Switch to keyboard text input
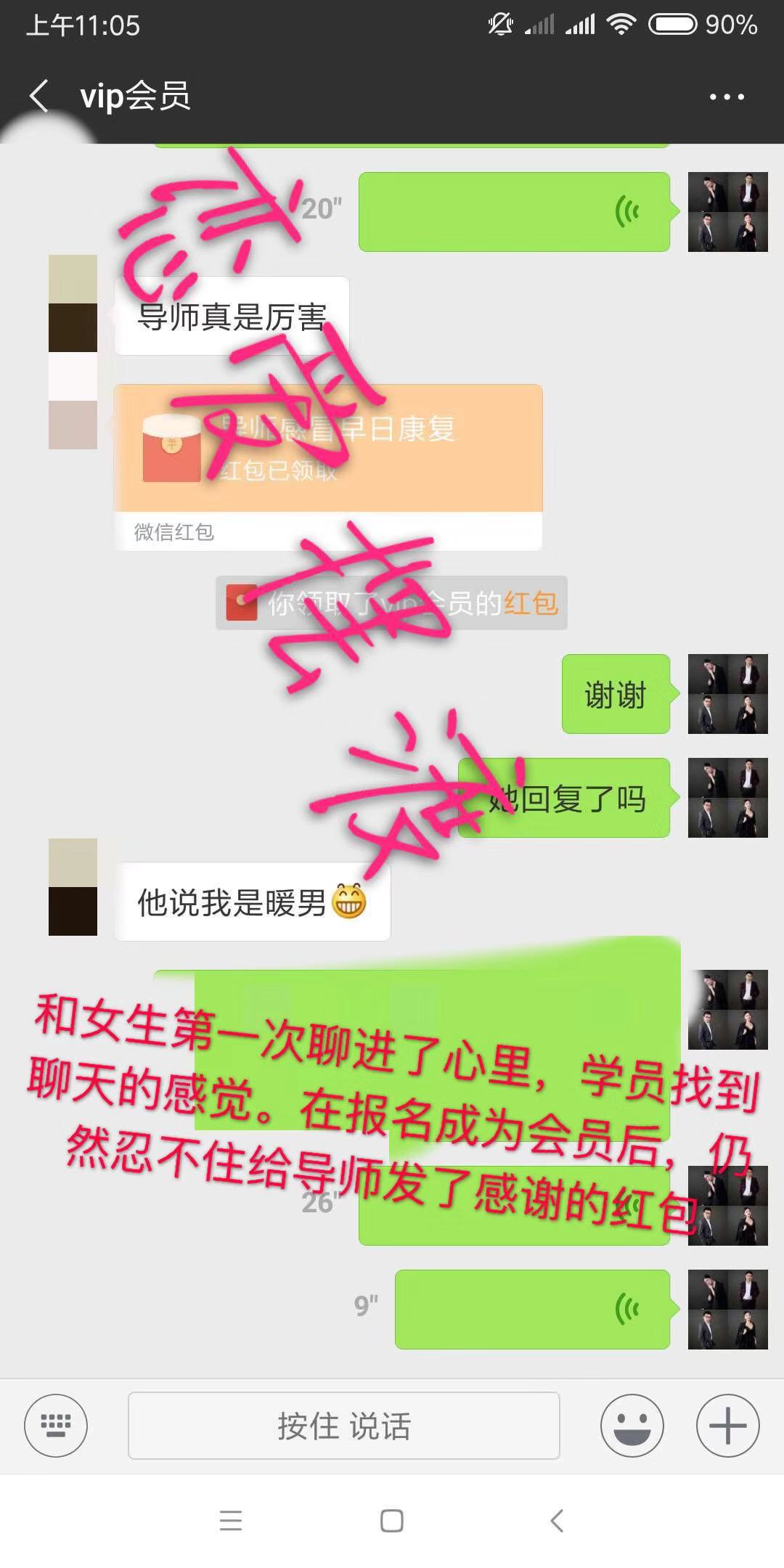Image resolution: width=784 pixels, height=1568 pixels. coord(56,1426)
